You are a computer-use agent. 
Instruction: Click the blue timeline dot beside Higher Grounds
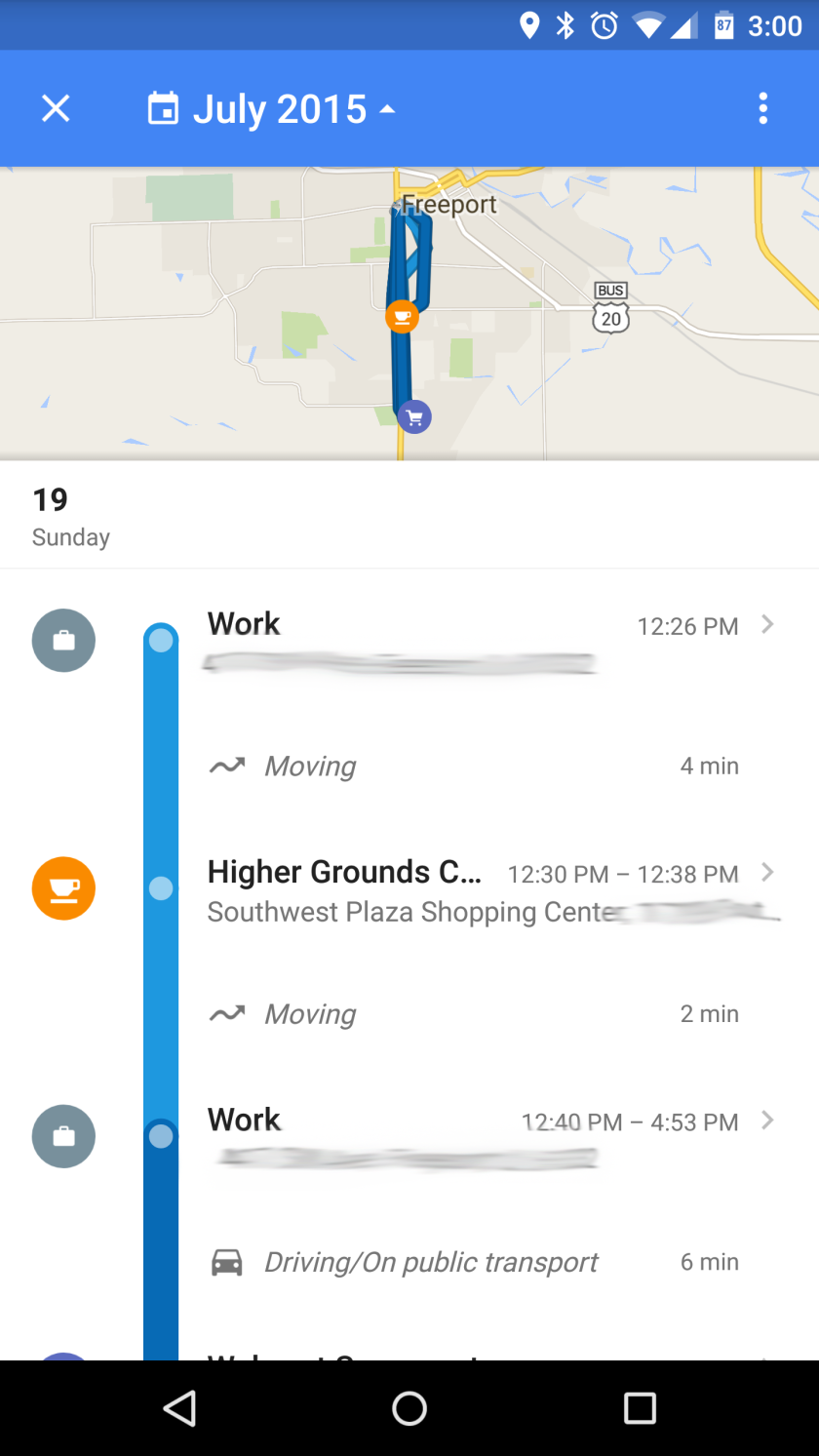(x=161, y=888)
